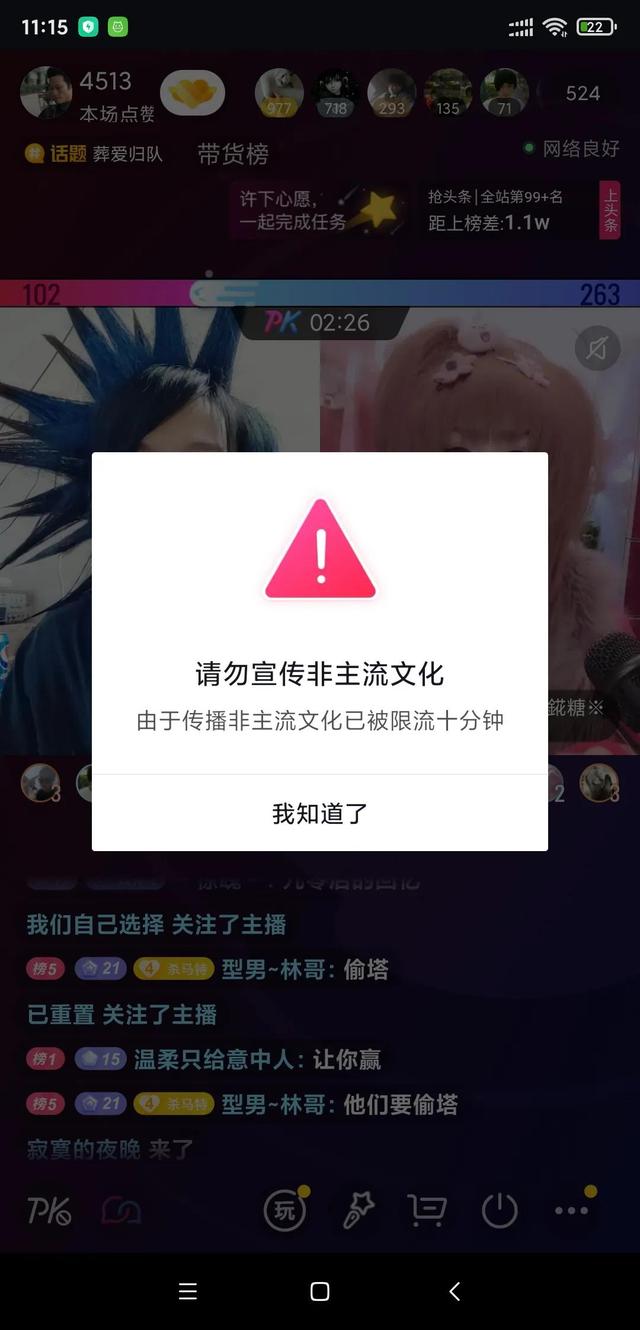Open the 带货榜 ranking
The width and height of the screenshot is (640, 1330).
tap(233, 154)
